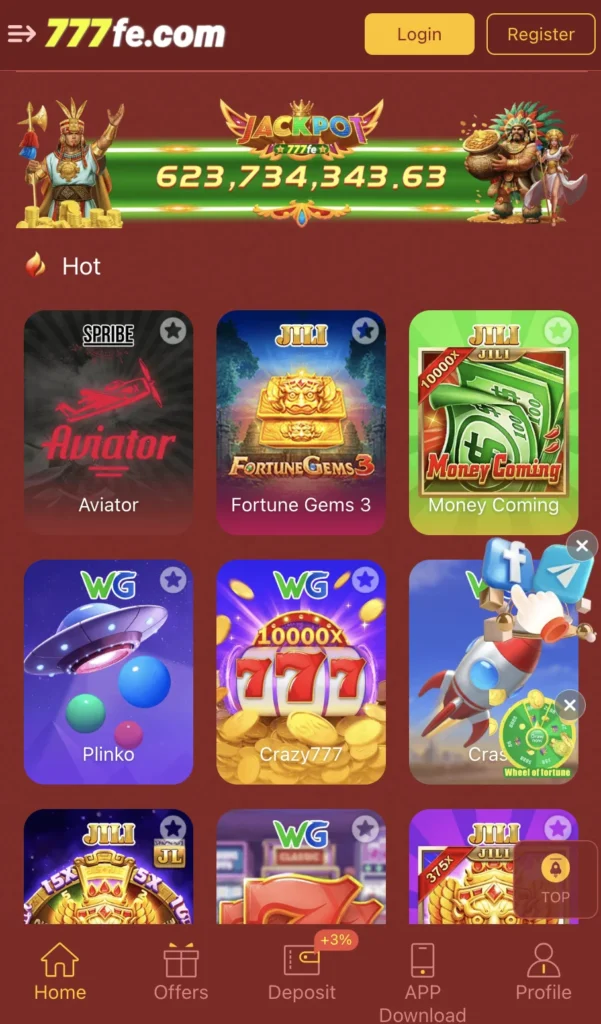
Task: Switch to the Offers tab
Action: [x=181, y=973]
